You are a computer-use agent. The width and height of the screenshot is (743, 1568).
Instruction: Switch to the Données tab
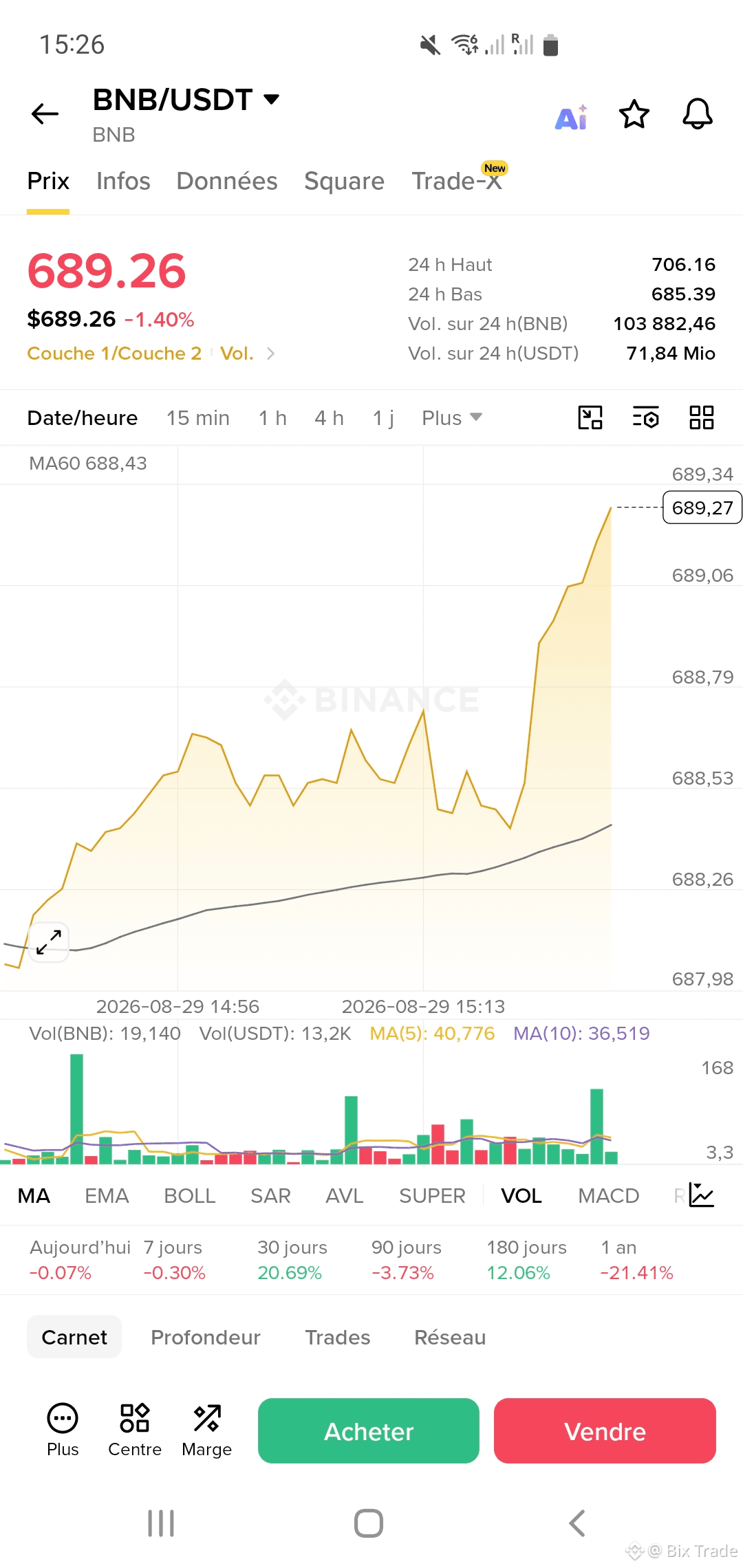[227, 181]
